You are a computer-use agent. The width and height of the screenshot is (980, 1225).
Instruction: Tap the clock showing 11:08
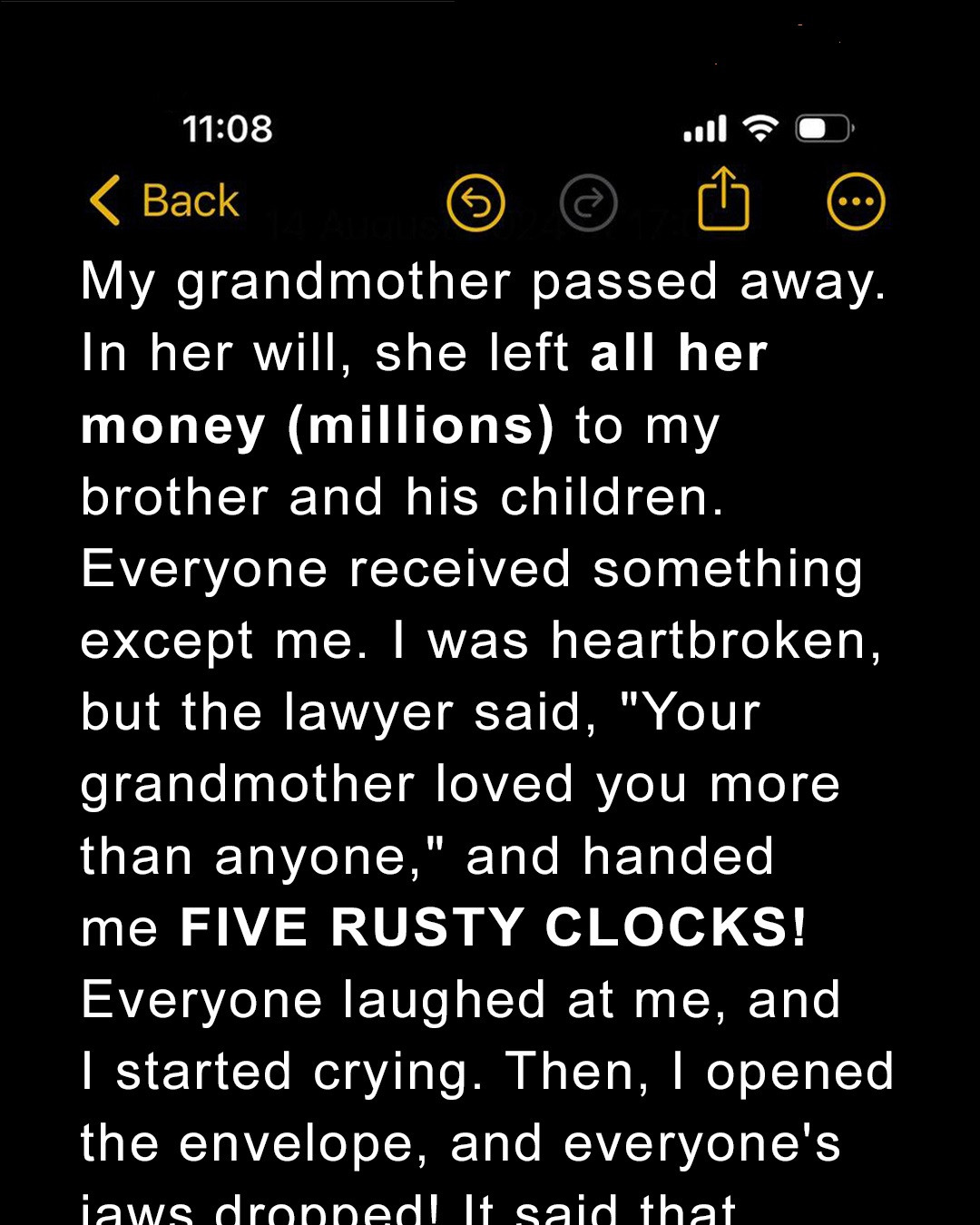pyautogui.click(x=229, y=129)
